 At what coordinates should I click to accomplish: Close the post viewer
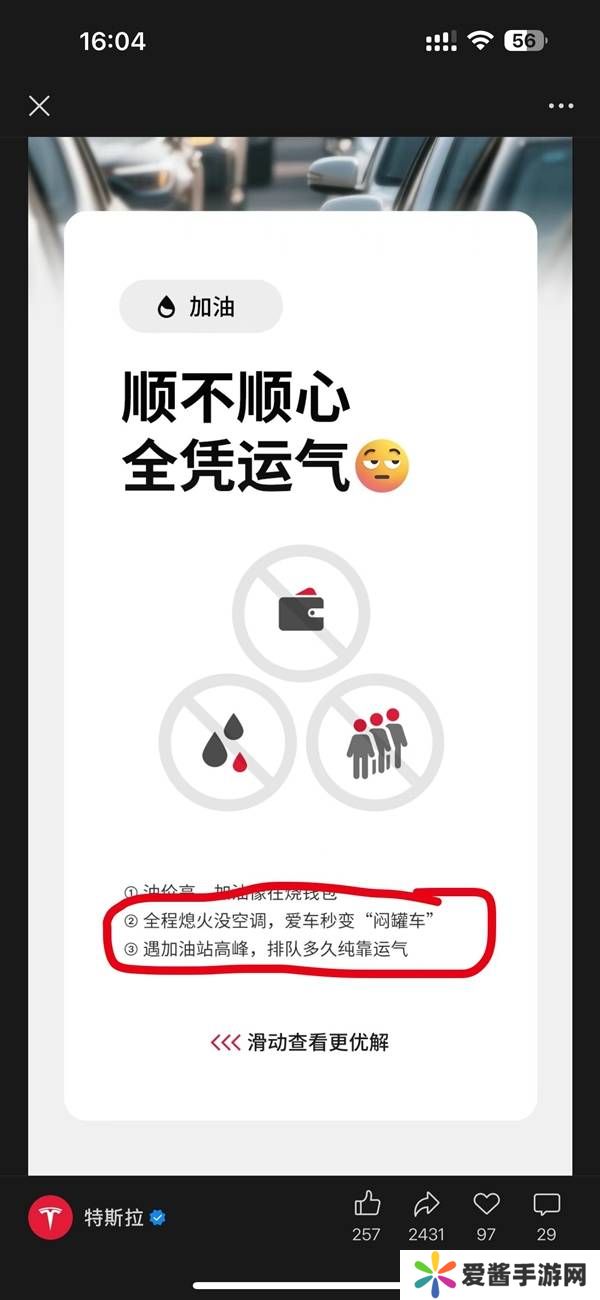(x=39, y=106)
